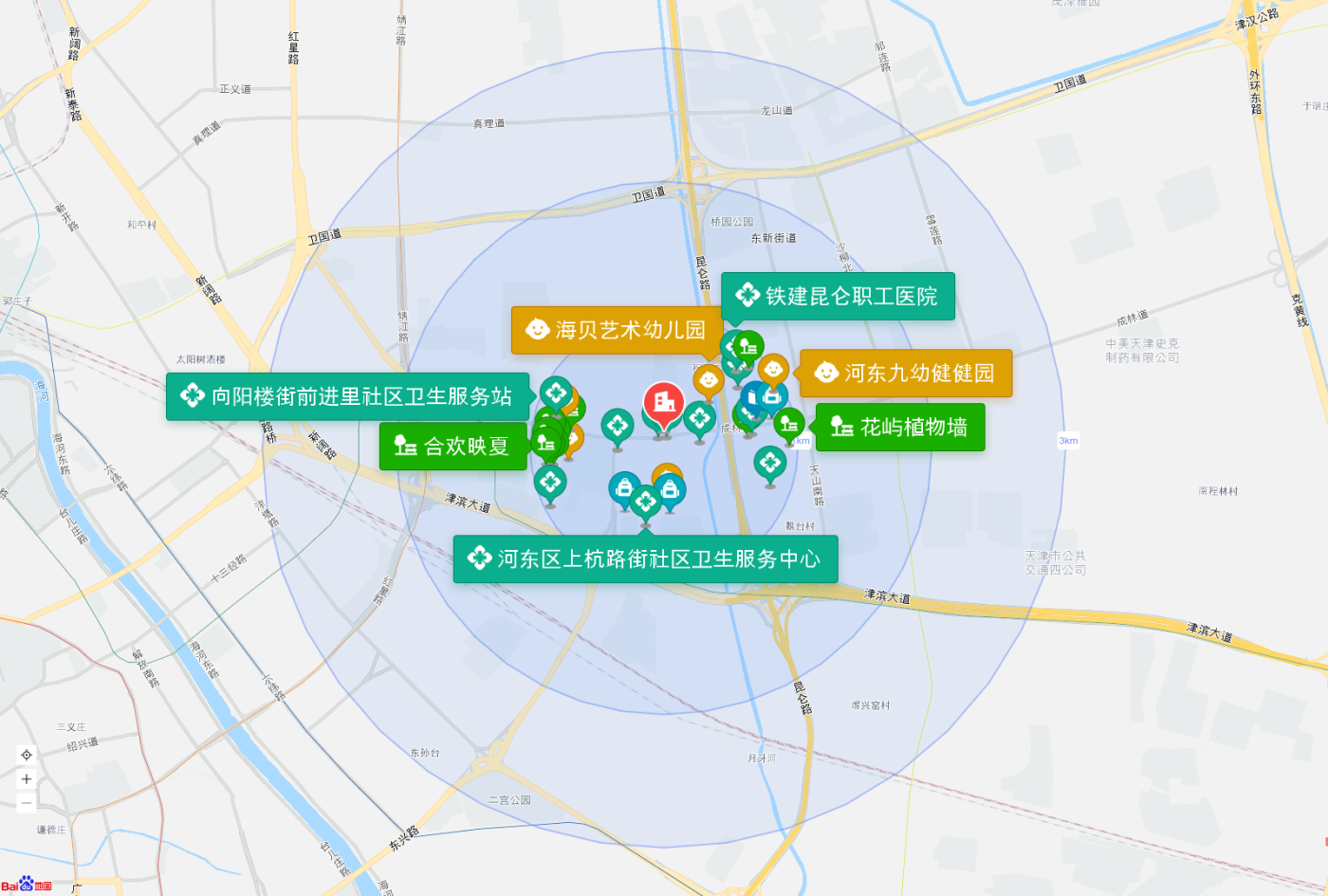Open 合欢映夏 marker label
Screen dimensions: 1328x896
(x=452, y=447)
